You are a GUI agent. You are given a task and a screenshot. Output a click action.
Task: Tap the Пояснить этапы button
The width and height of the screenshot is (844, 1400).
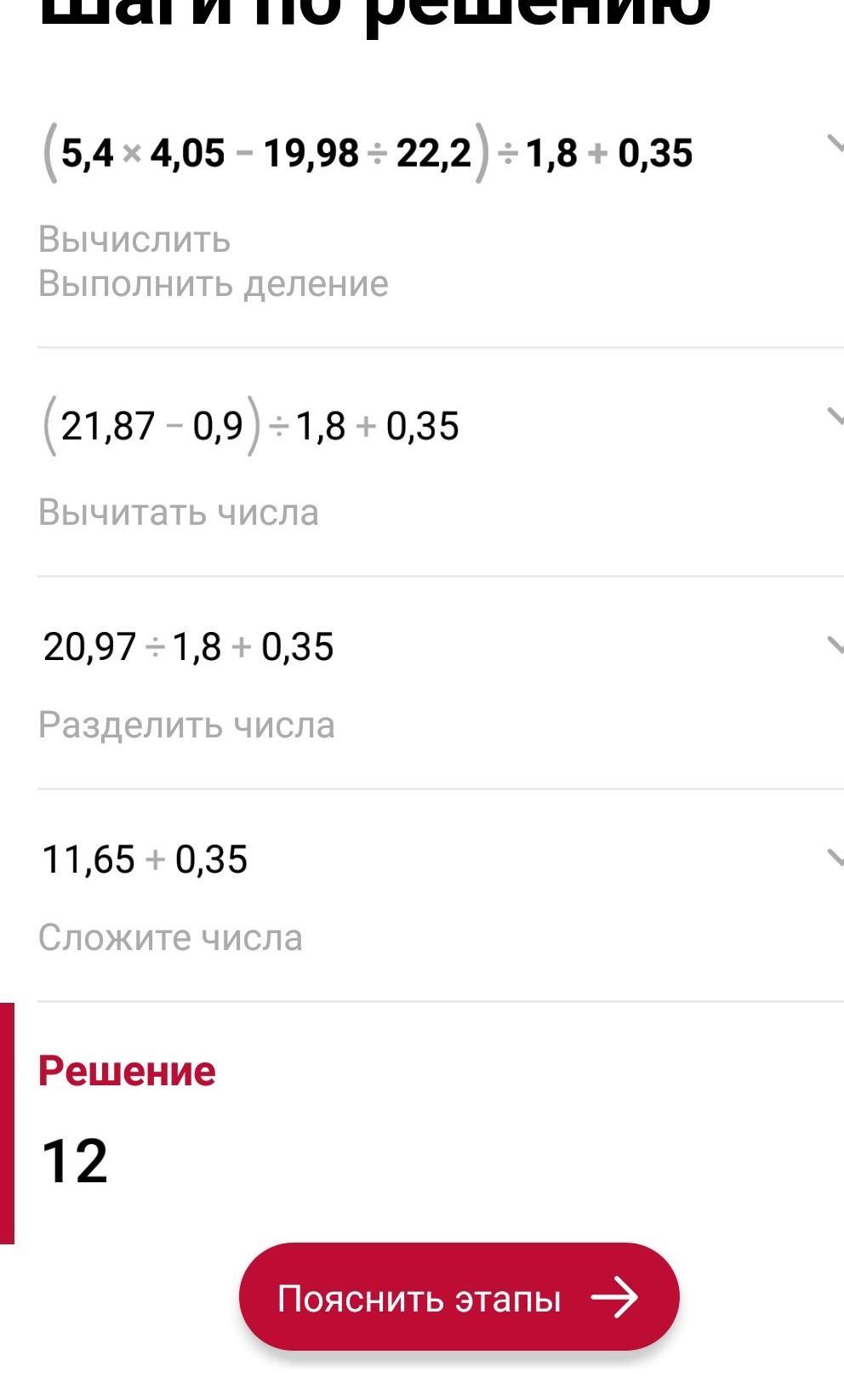pyautogui.click(x=459, y=1297)
